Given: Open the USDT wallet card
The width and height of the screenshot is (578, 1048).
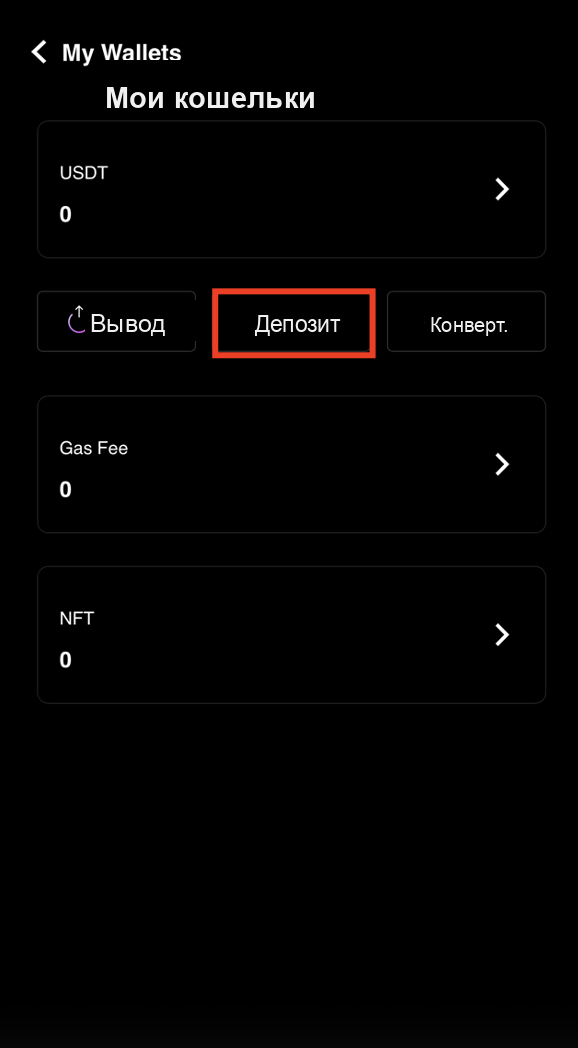Looking at the screenshot, I should [291, 189].
